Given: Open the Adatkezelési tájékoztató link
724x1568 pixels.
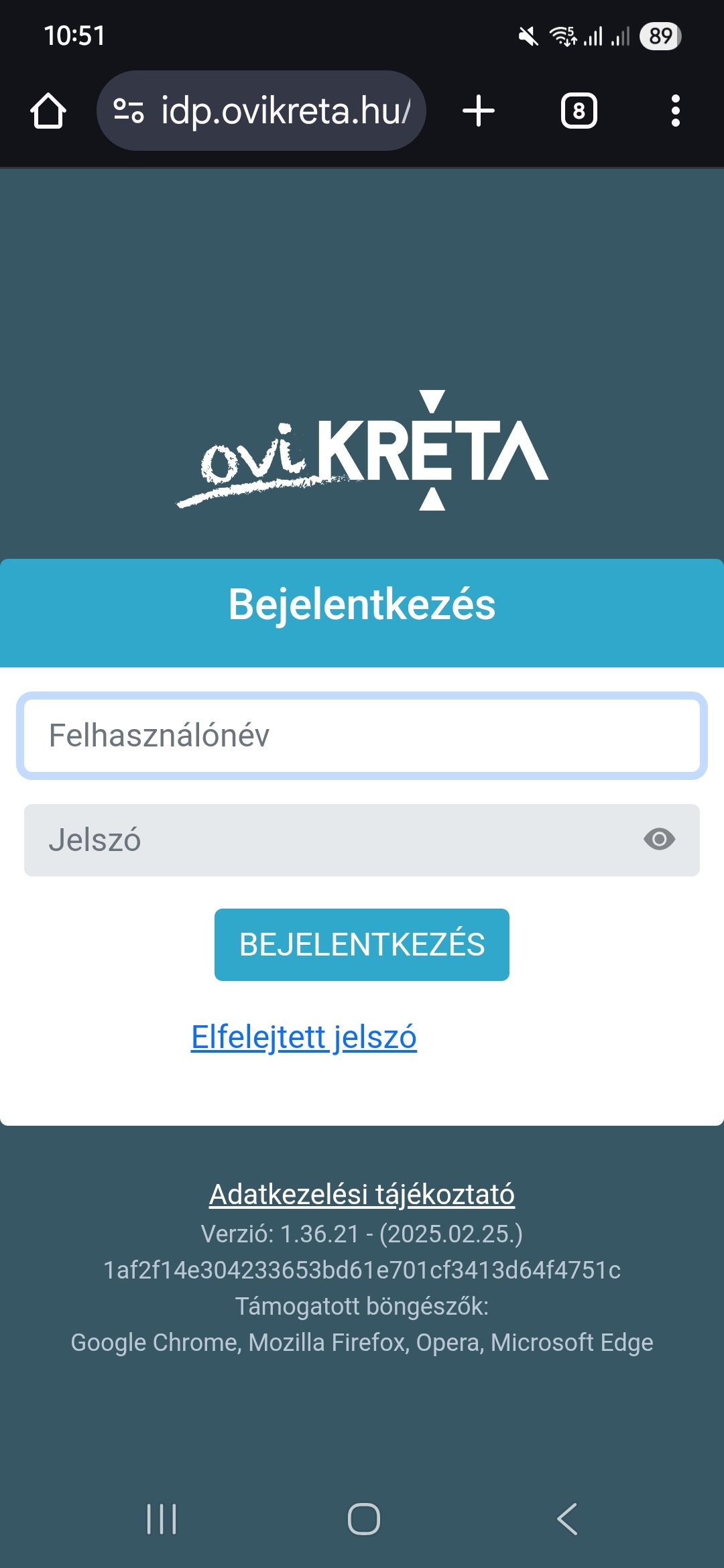Looking at the screenshot, I should click(x=362, y=1195).
